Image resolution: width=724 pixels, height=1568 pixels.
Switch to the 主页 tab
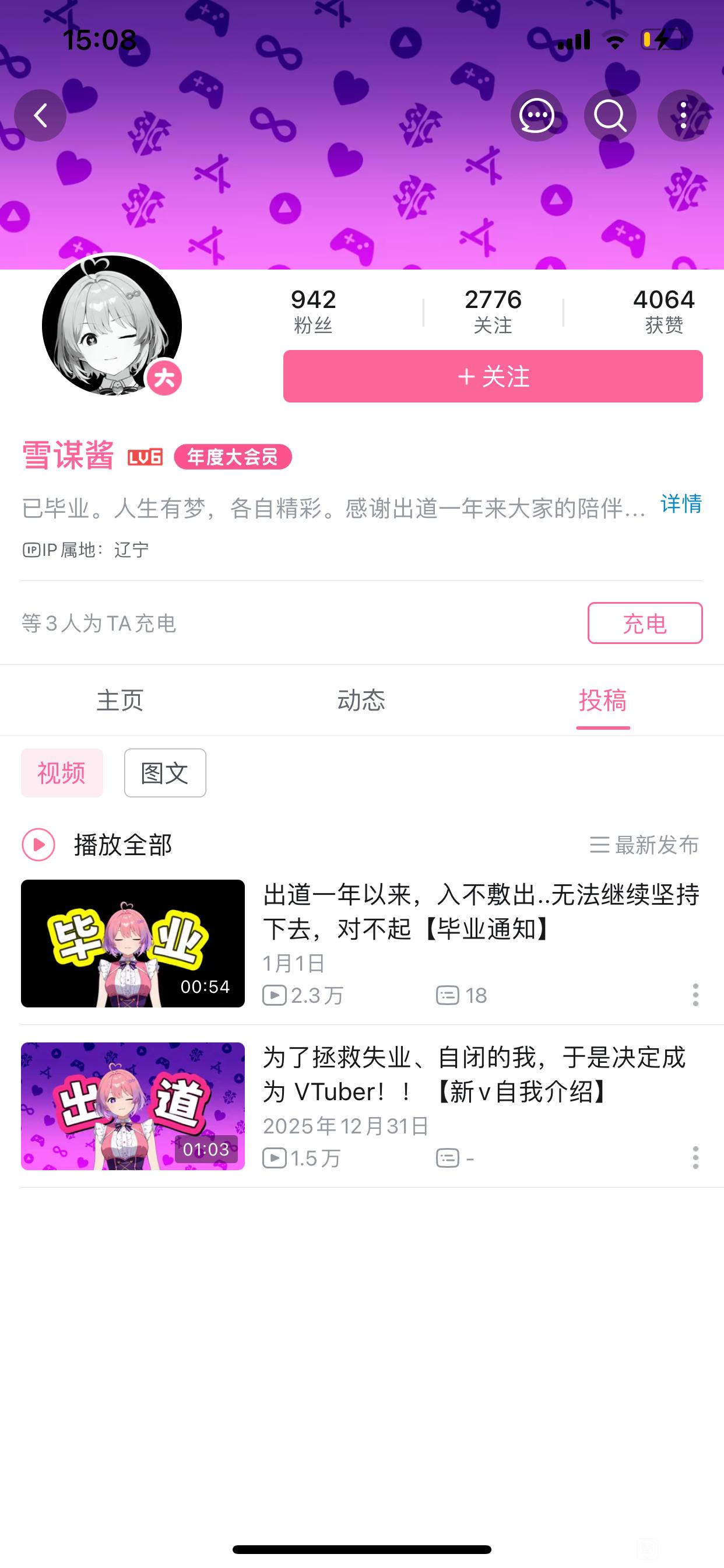[120, 700]
